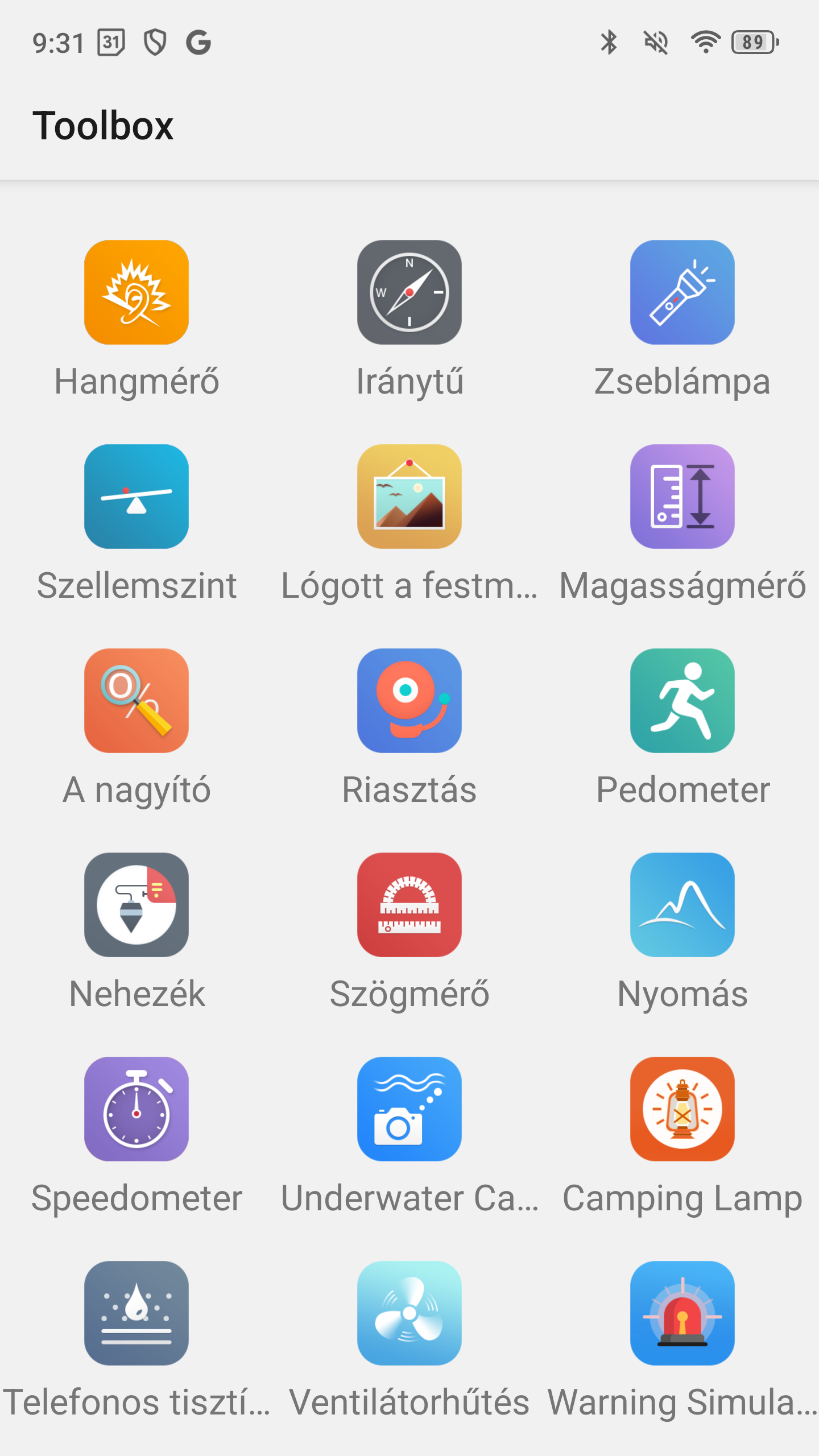Open the Camping Lamp tool
The height and width of the screenshot is (1456, 819).
[x=682, y=1109]
